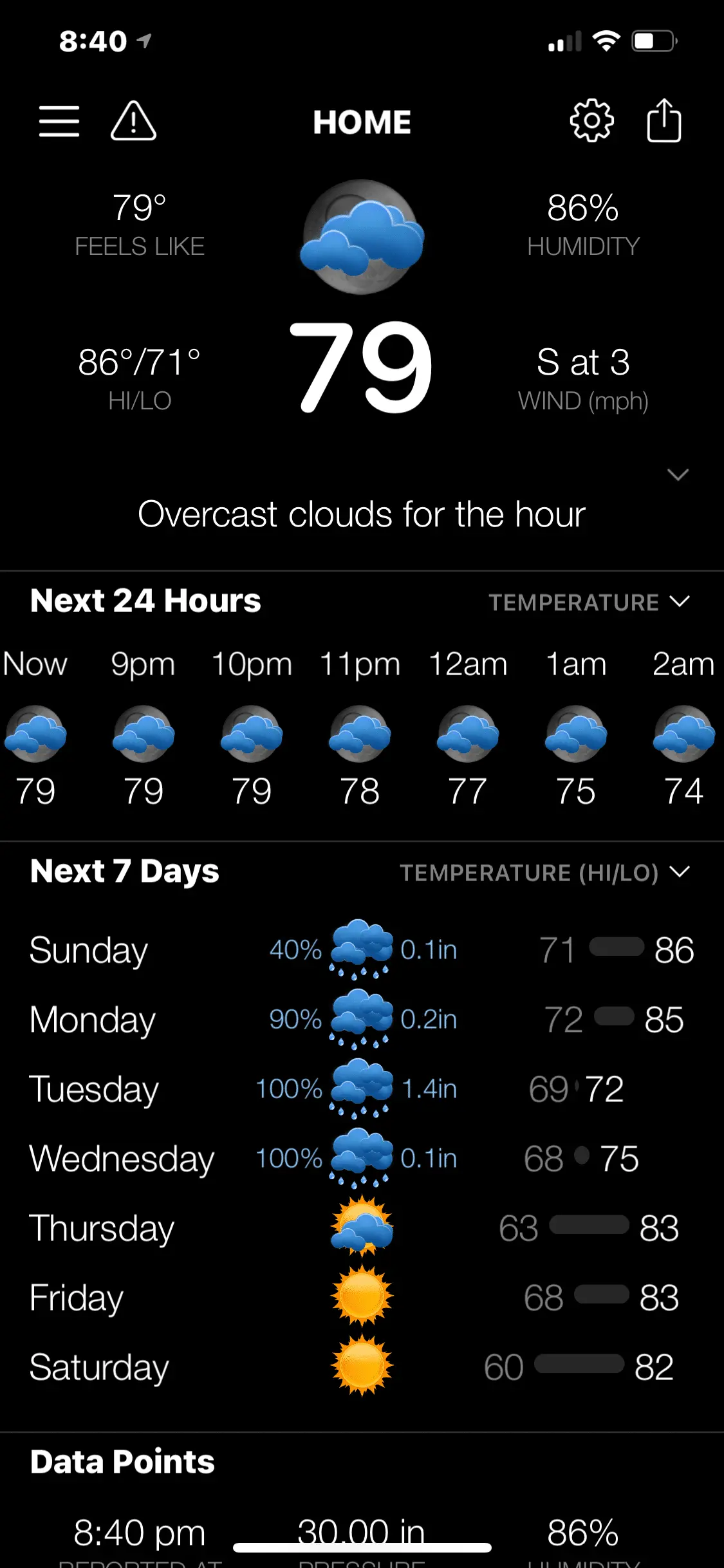Select Tuesday's forecast

click(x=362, y=1089)
